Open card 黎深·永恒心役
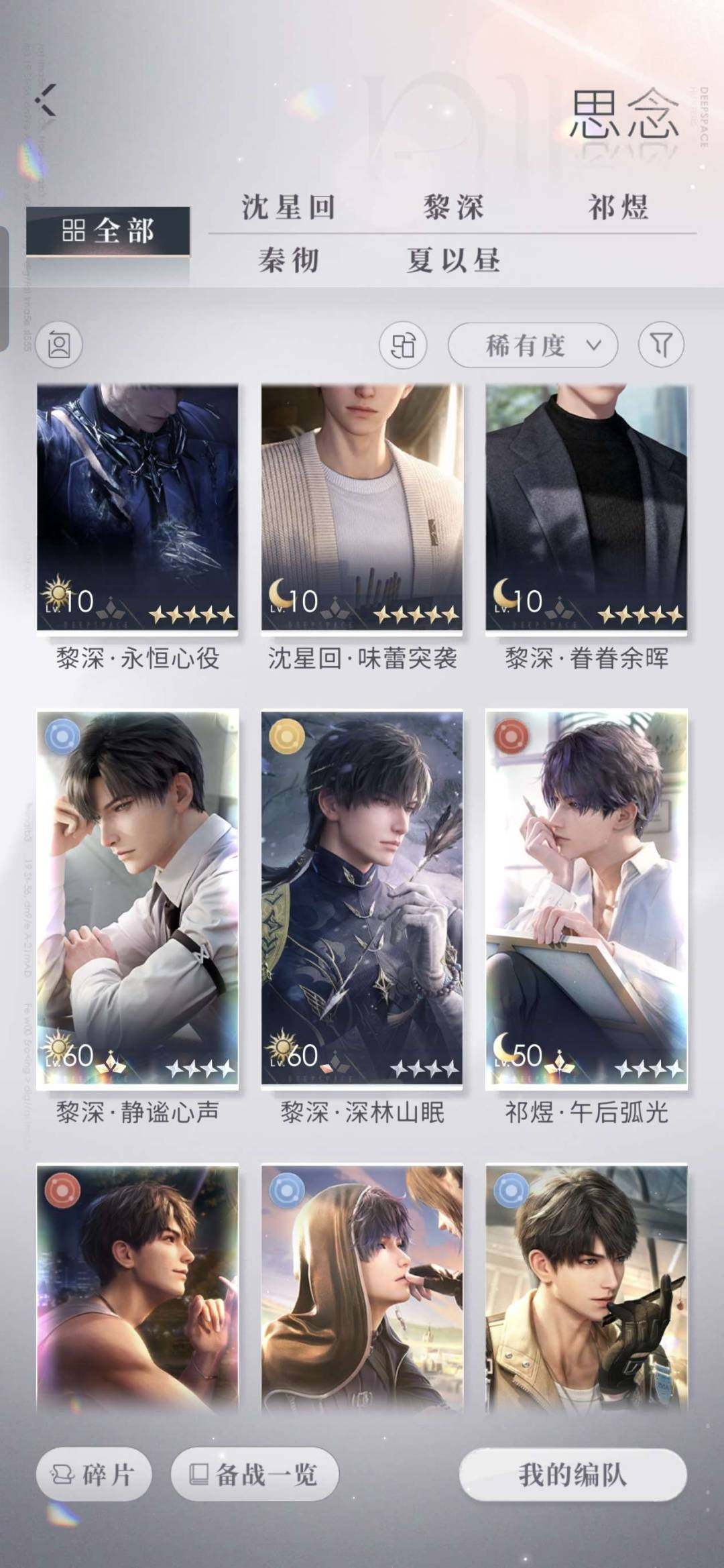This screenshot has height=1568, width=724. pos(137,506)
